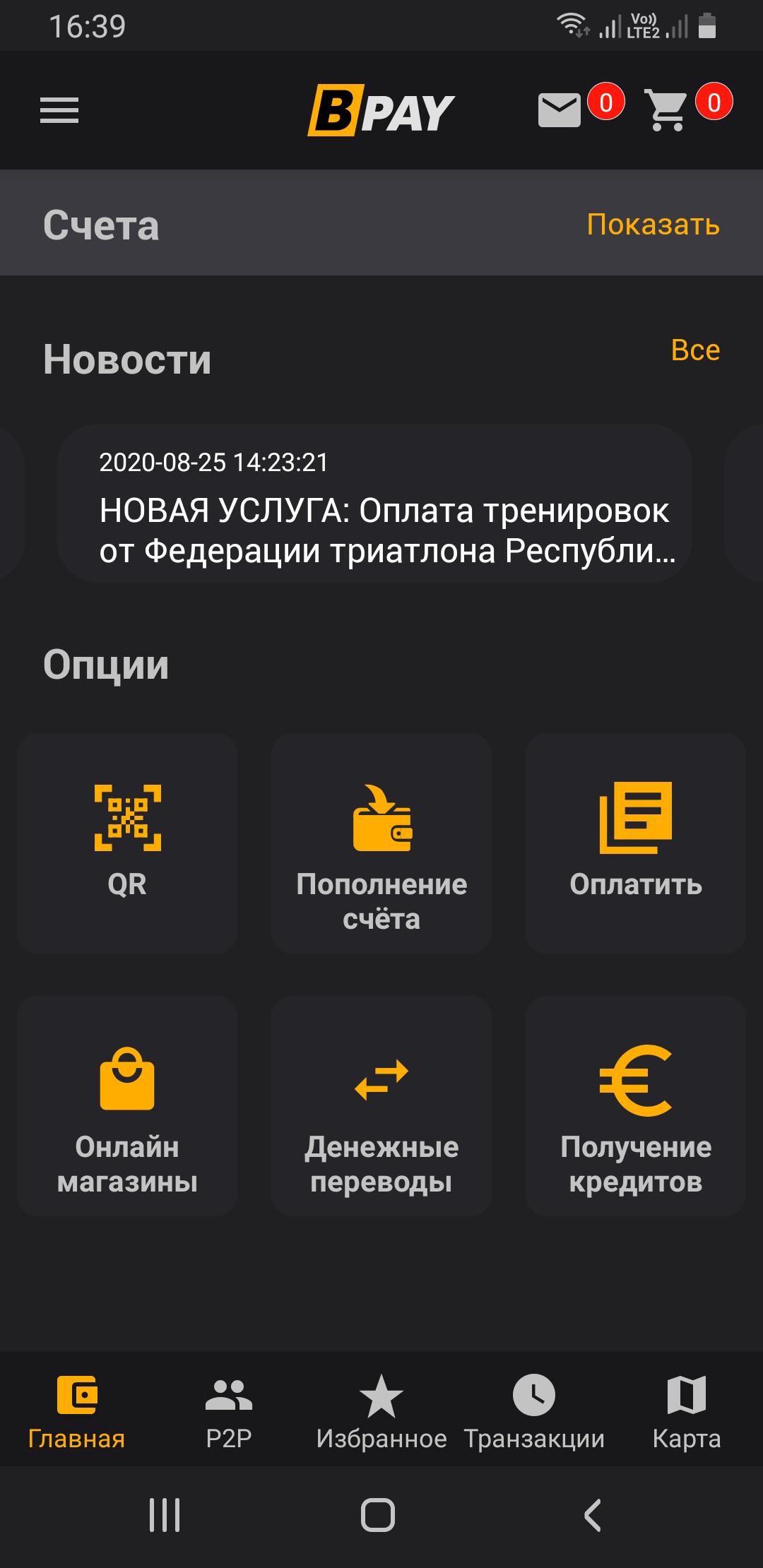This screenshot has width=763, height=1568.
Task: Open the hamburger drawer menu
Action: coord(59,110)
